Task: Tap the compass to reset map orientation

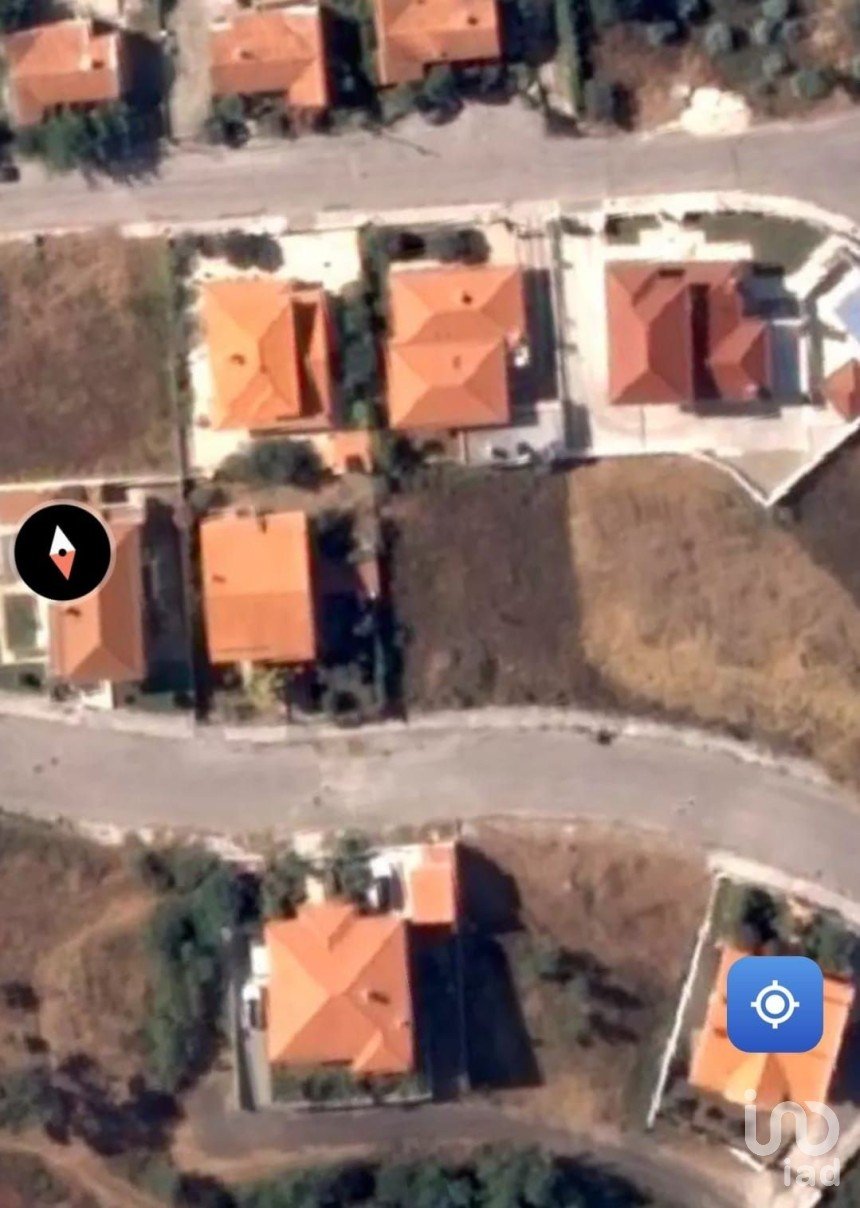Action: click(x=62, y=552)
